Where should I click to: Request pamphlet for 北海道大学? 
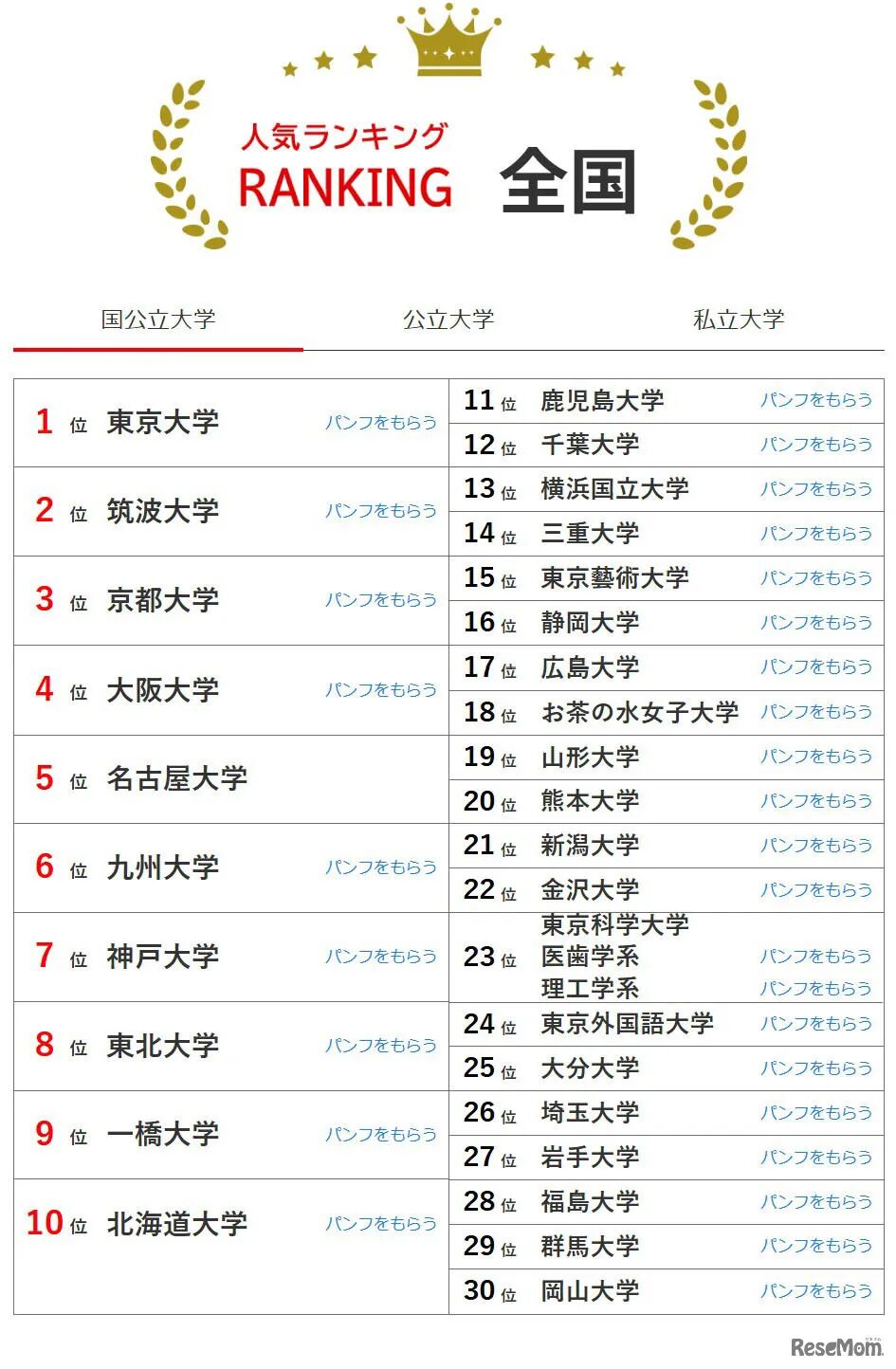[379, 1224]
